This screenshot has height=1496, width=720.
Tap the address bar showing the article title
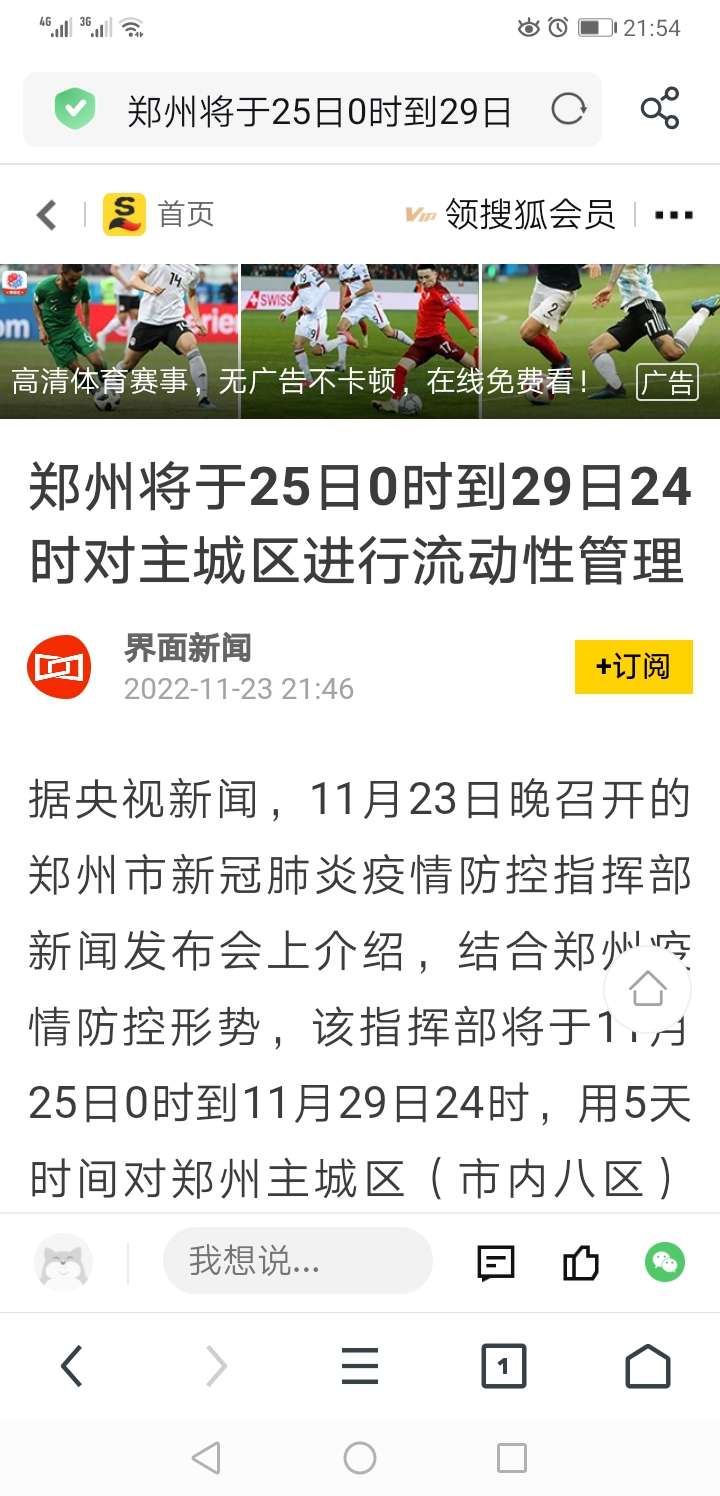(x=320, y=111)
